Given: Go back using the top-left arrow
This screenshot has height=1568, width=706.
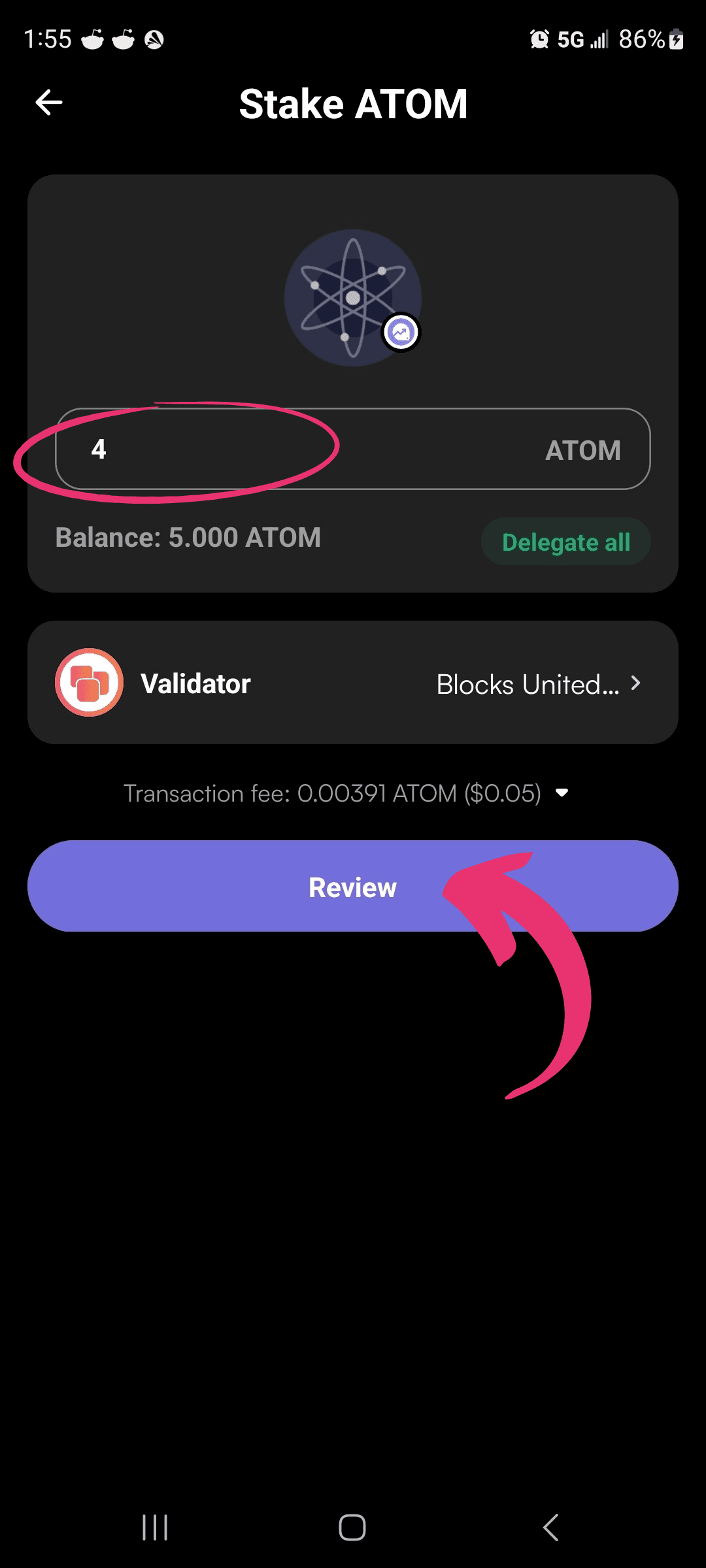Looking at the screenshot, I should 49,103.
